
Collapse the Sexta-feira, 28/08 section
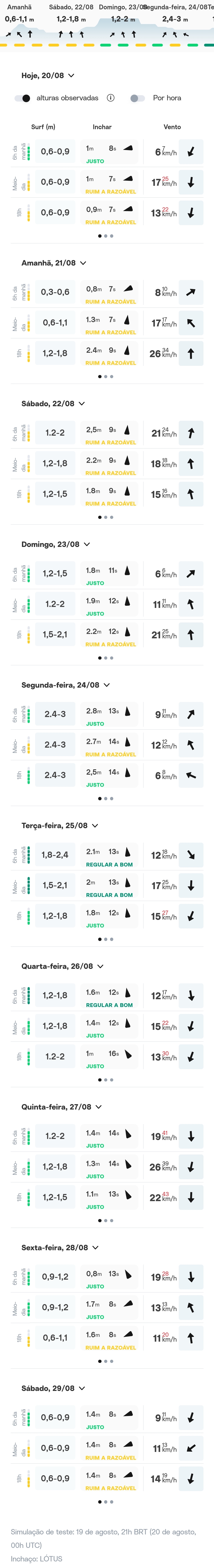95,1247
